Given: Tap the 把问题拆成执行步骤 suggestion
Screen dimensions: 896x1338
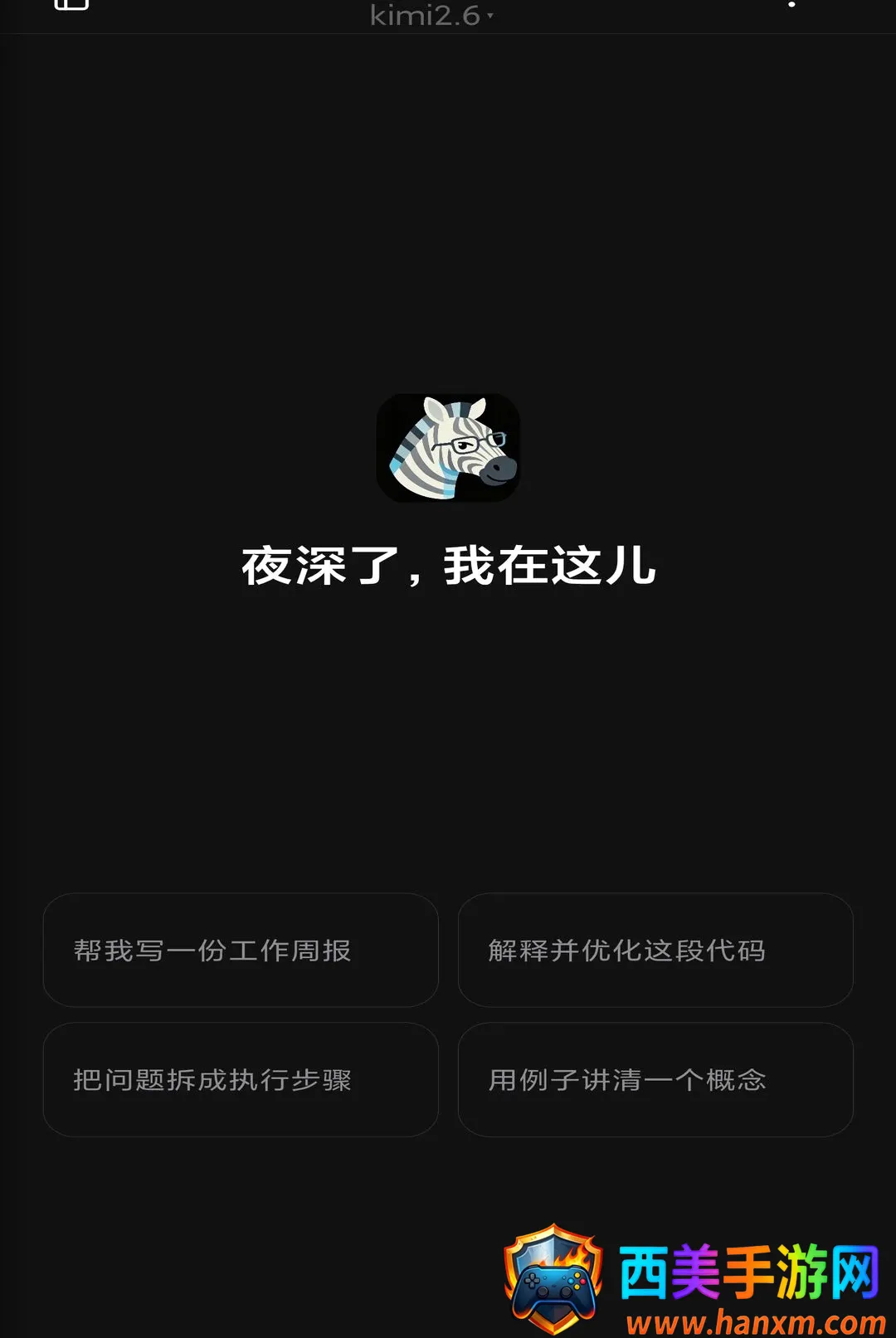Looking at the screenshot, I should tap(241, 1079).
